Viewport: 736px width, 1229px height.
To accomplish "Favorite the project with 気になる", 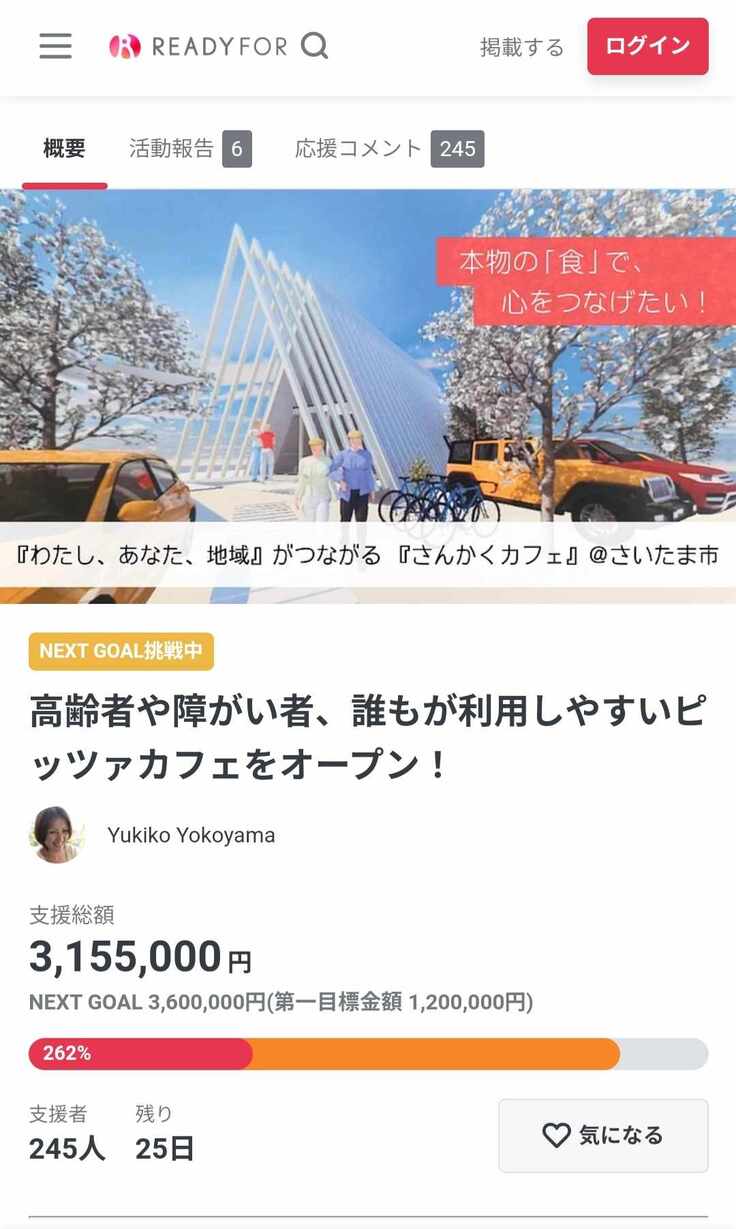I will click(x=602, y=1135).
